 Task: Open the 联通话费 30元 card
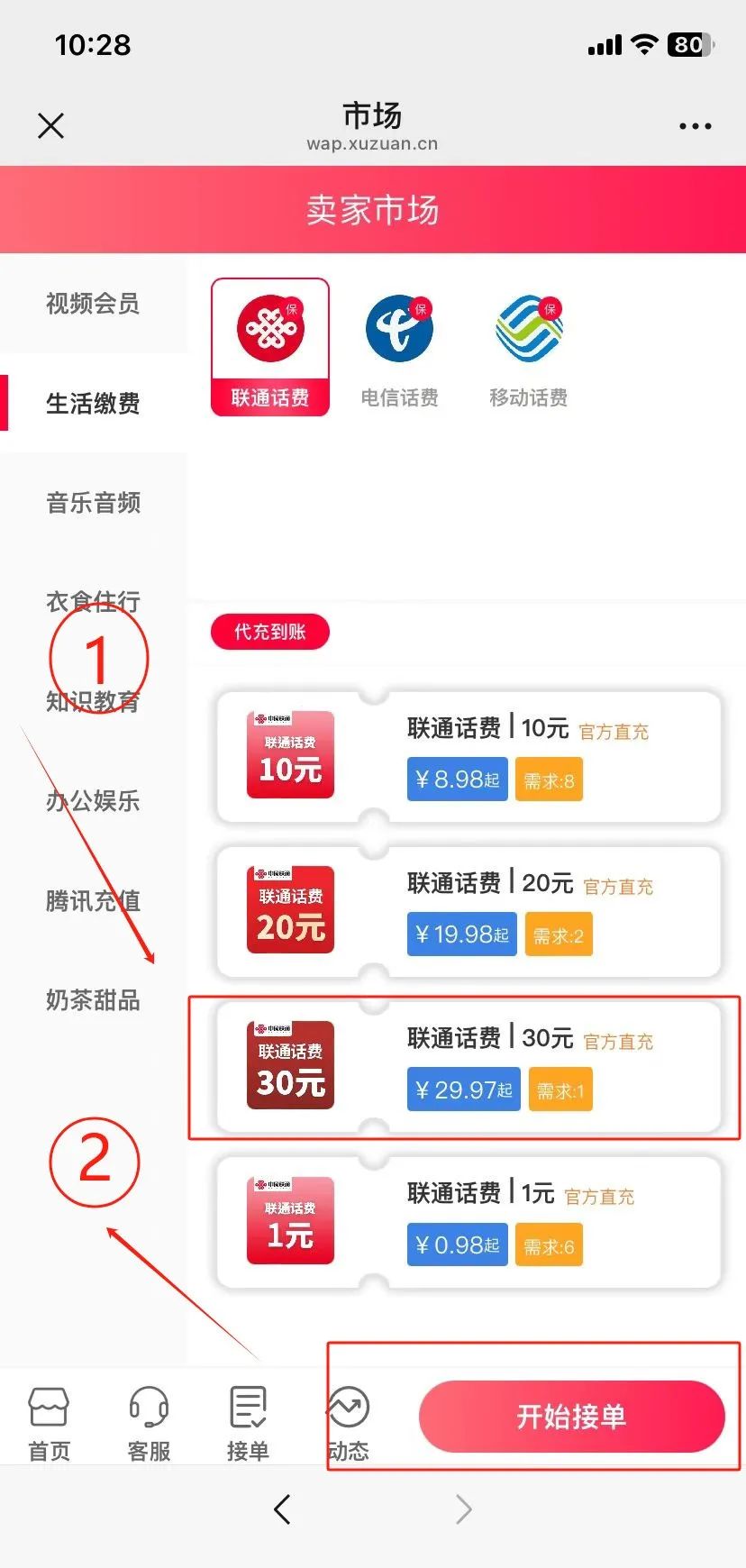469,1066
